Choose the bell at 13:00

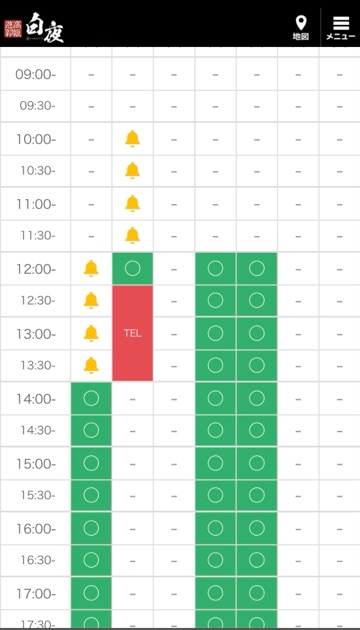click(x=91, y=333)
